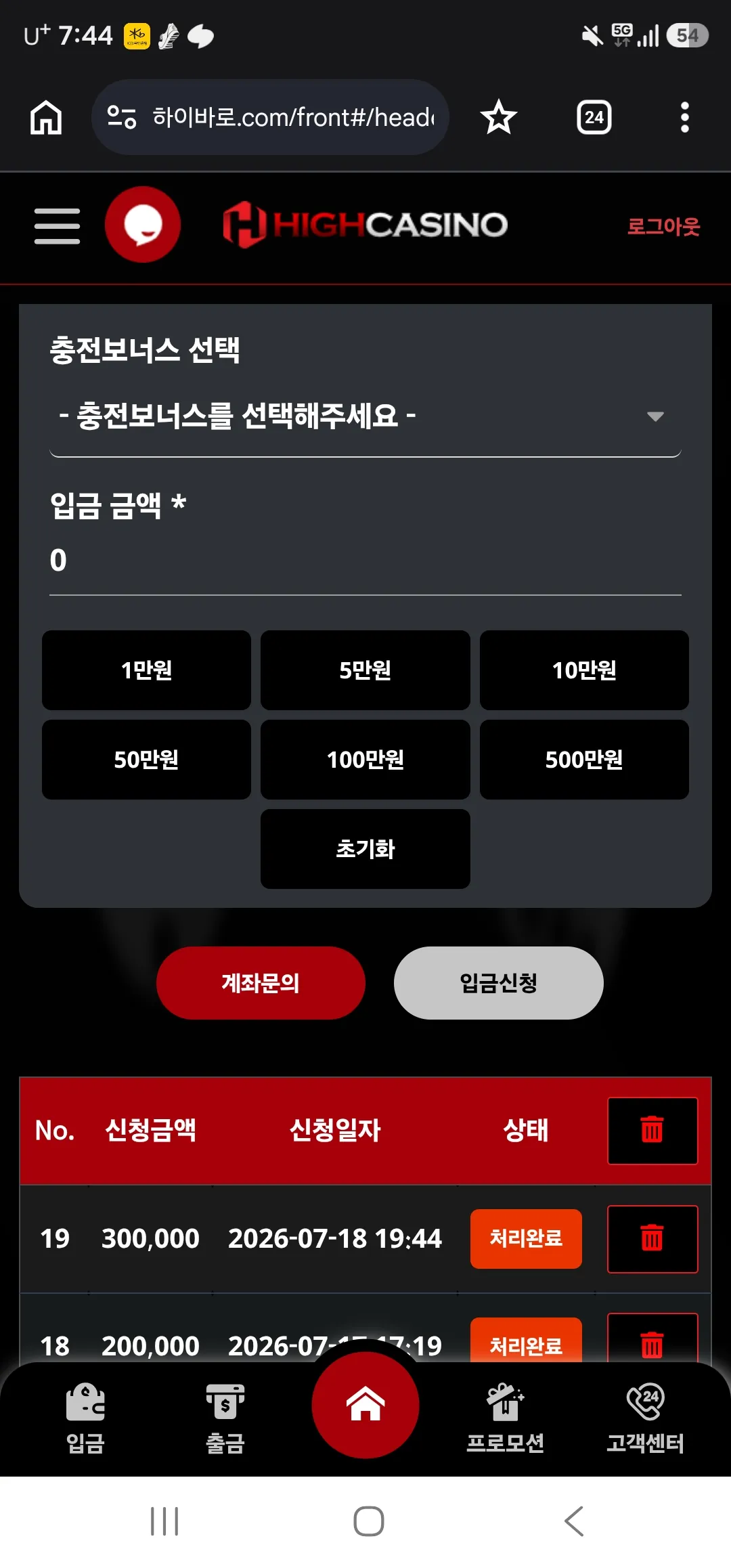The height and width of the screenshot is (1568, 731).
Task: Reset the amount with 초기화
Action: click(365, 849)
